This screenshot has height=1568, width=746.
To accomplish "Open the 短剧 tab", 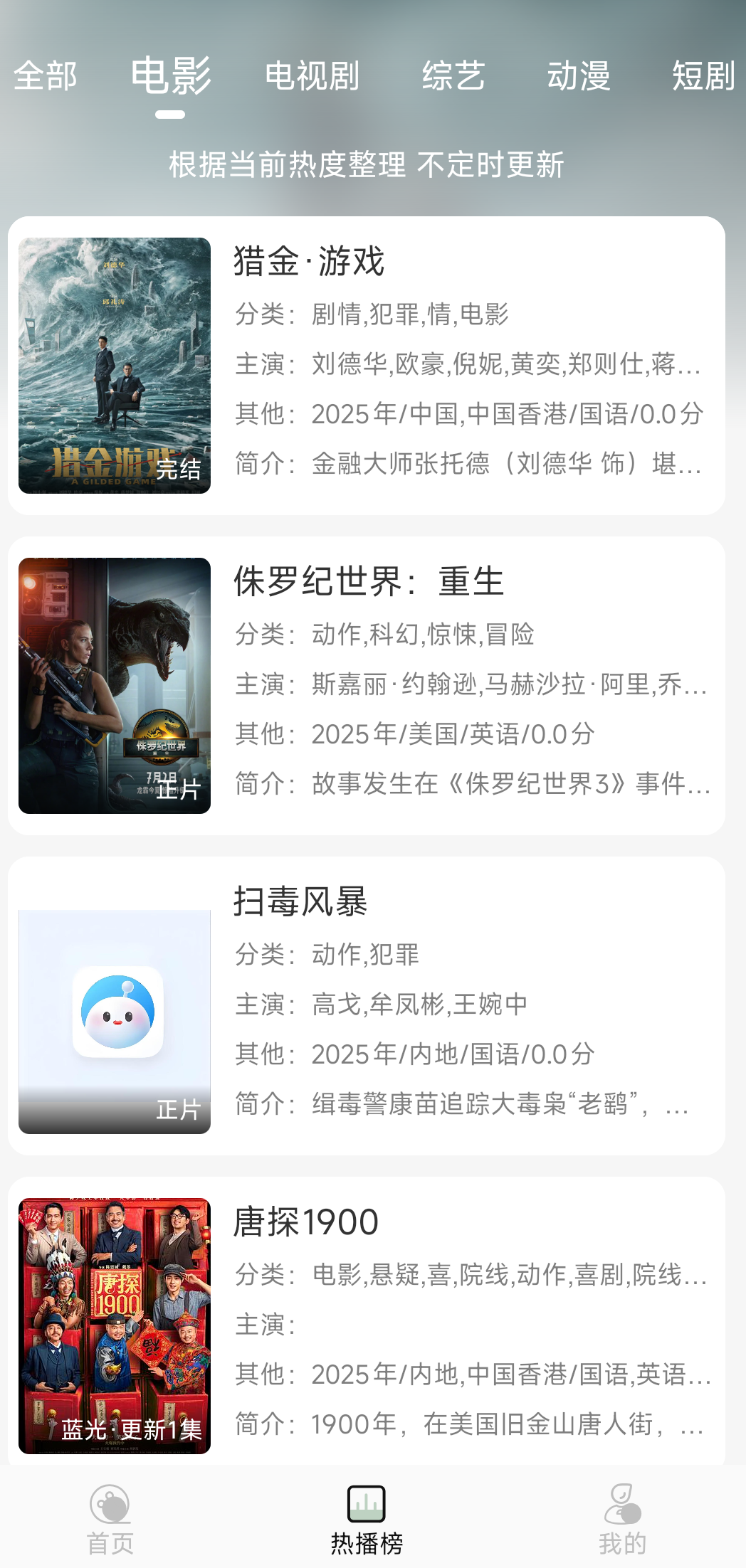I will click(x=703, y=76).
